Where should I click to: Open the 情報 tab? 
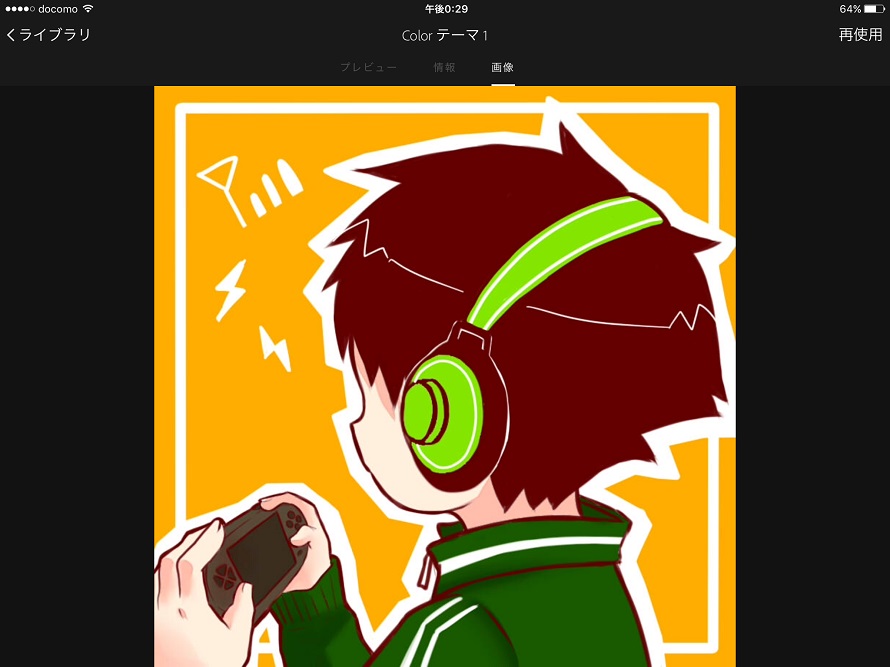(x=444, y=68)
